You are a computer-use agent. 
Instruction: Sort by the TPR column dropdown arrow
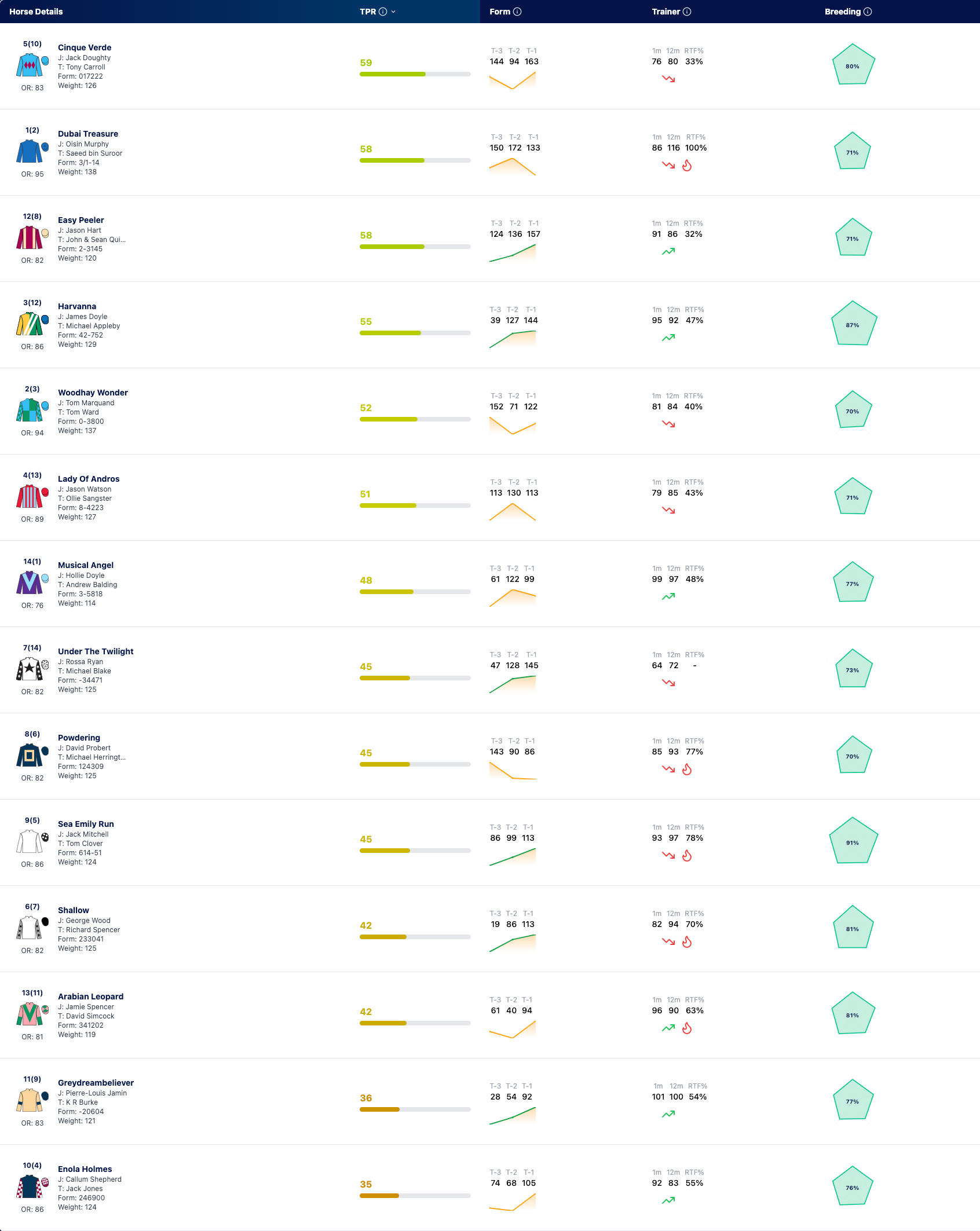tap(393, 12)
